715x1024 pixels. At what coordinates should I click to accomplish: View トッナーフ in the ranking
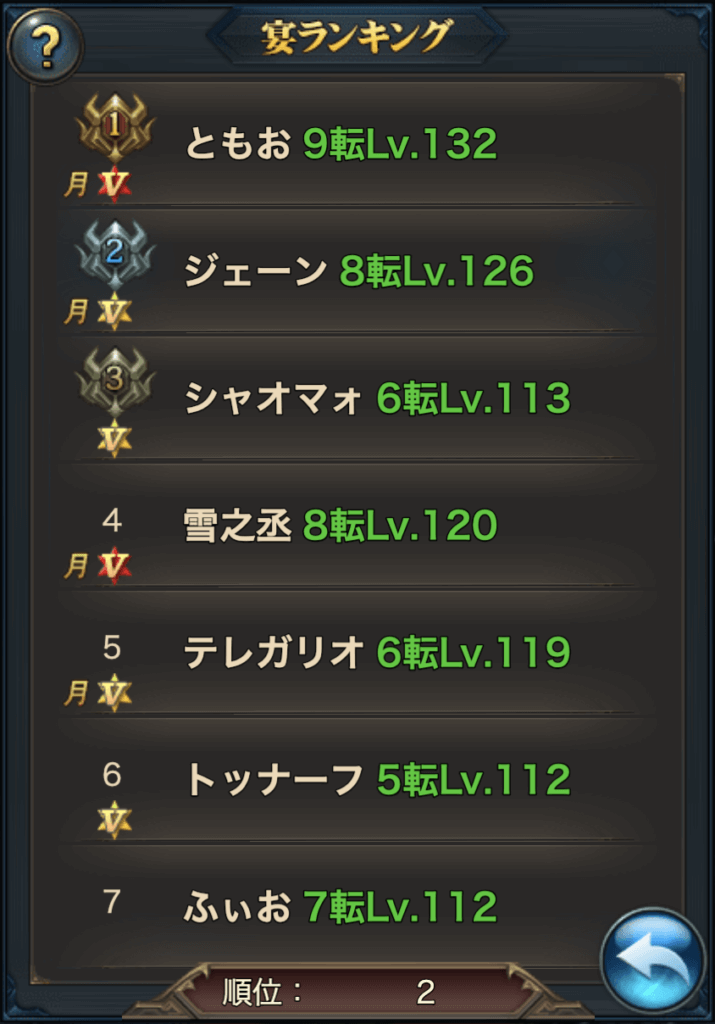point(376,780)
